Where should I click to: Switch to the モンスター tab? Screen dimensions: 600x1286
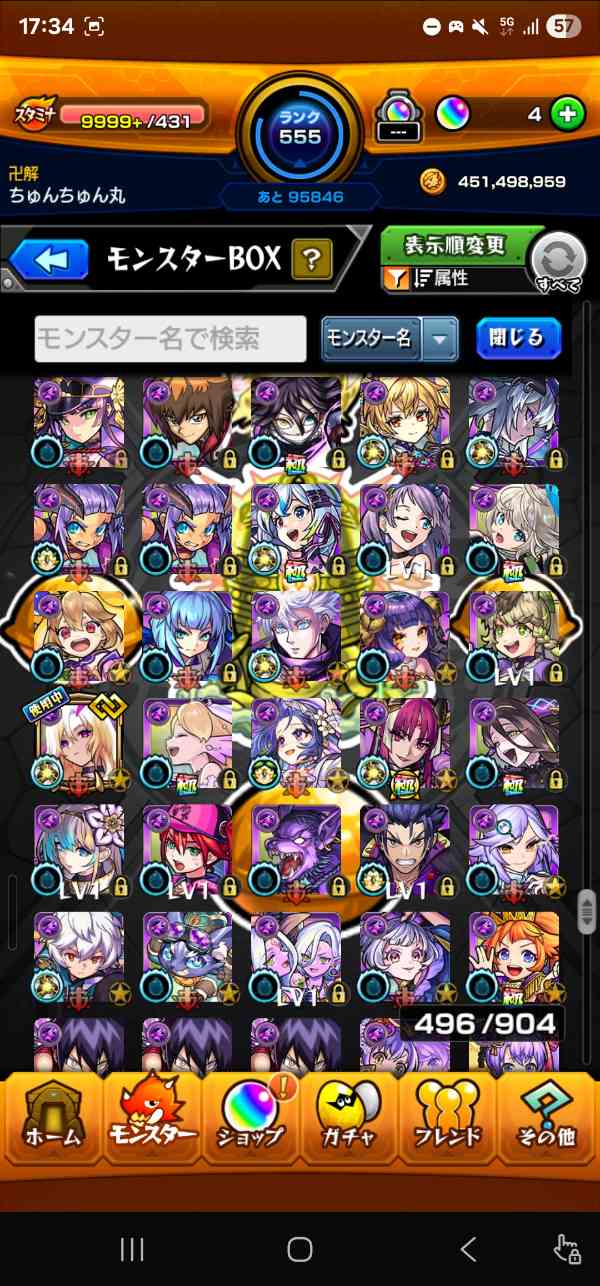[x=152, y=1112]
